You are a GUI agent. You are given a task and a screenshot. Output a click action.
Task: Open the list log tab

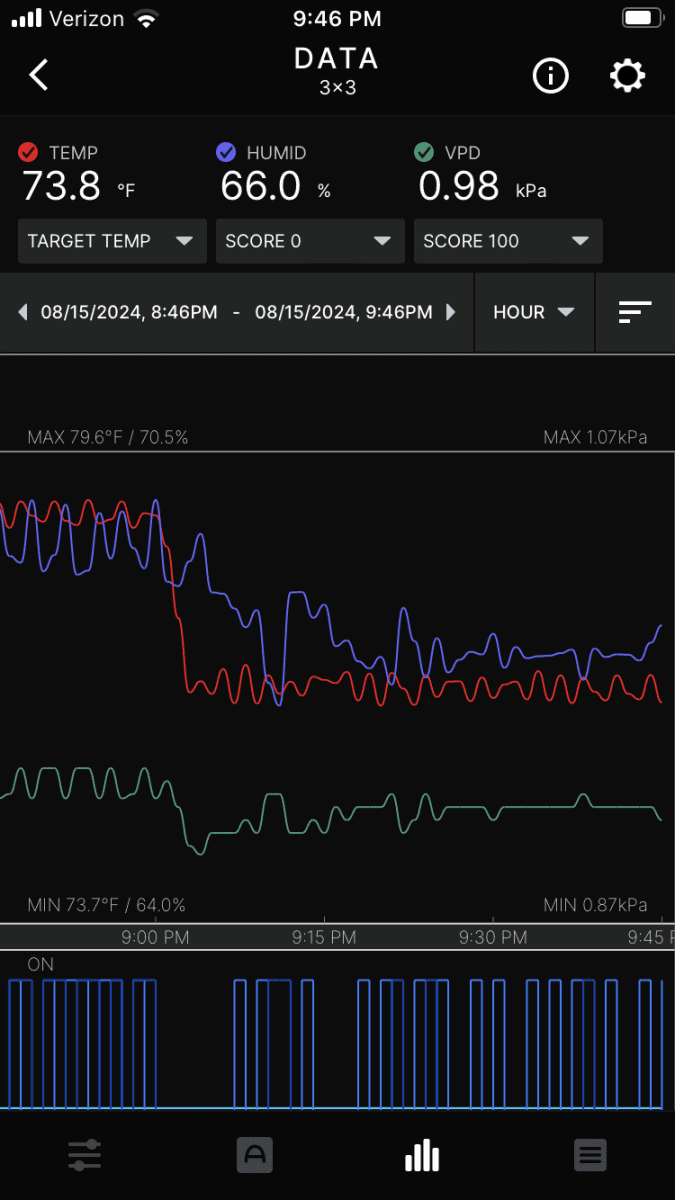590,1156
